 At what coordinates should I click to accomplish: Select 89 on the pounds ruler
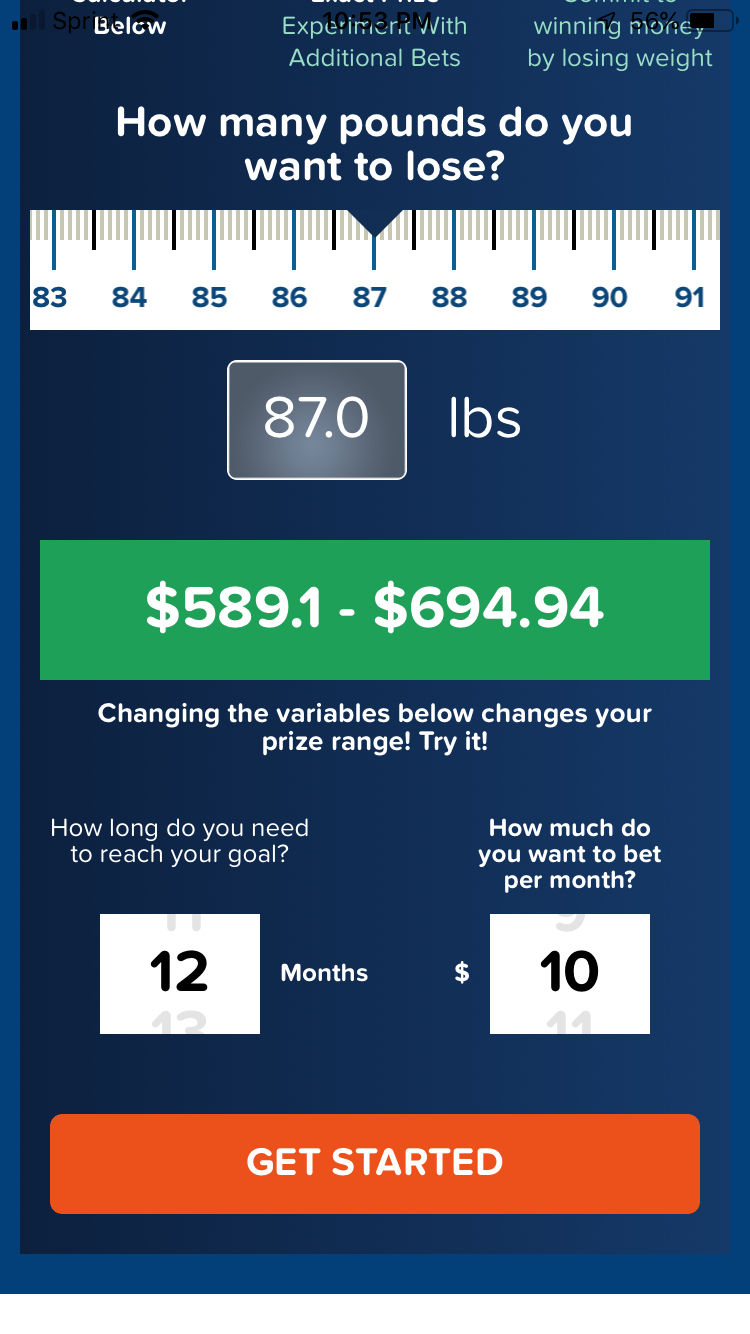click(532, 270)
